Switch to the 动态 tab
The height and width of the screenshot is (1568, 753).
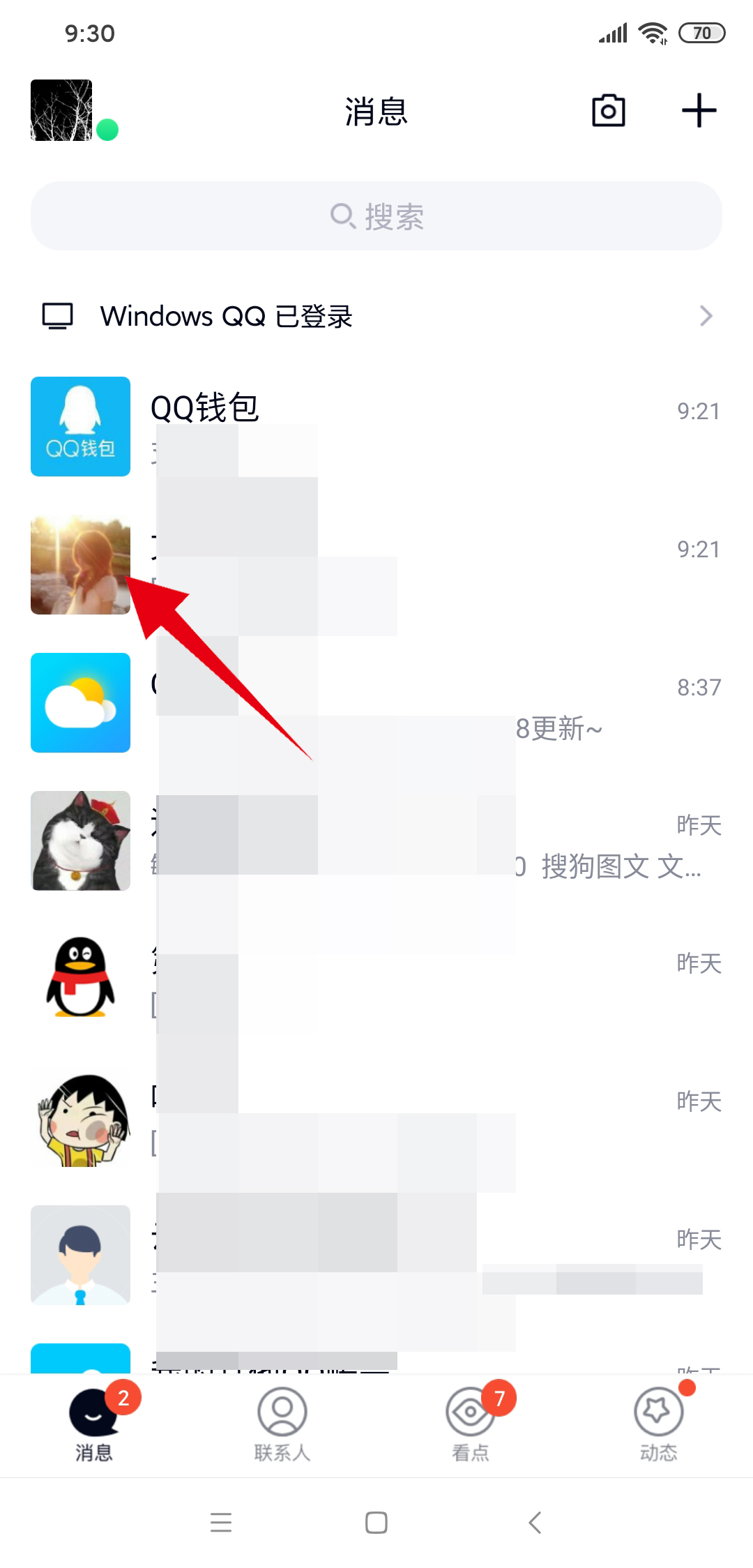coord(658,1423)
